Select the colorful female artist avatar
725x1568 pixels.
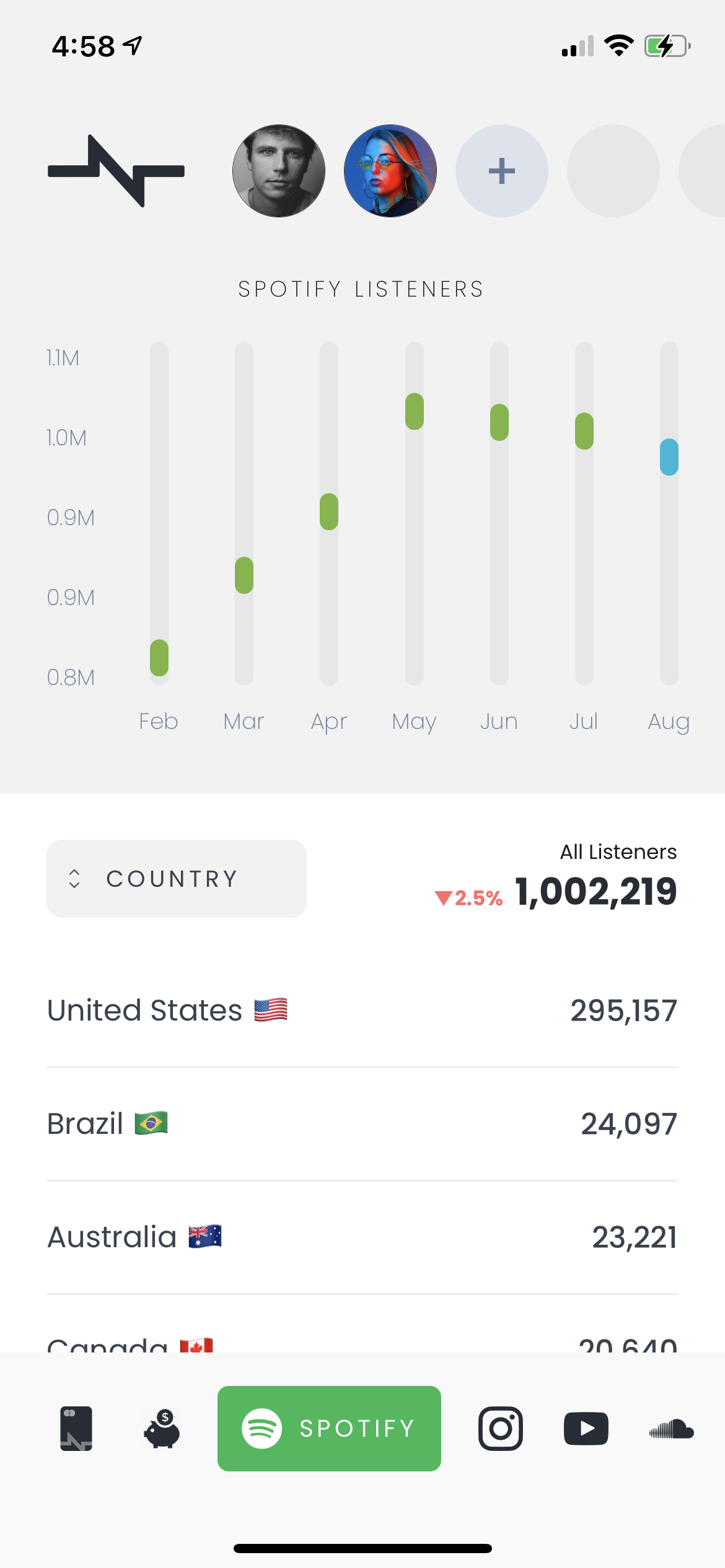click(x=390, y=171)
